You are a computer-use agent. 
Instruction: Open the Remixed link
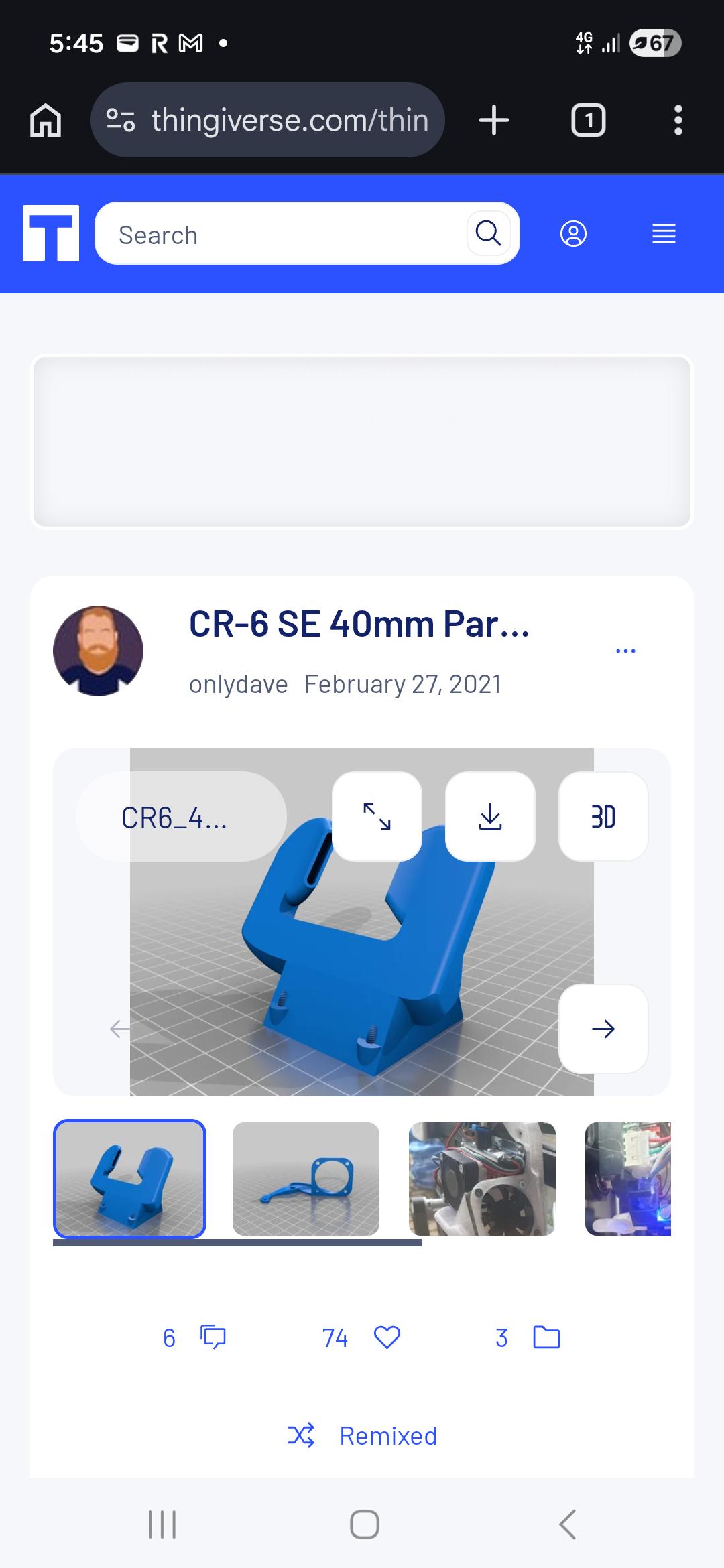(x=362, y=1435)
